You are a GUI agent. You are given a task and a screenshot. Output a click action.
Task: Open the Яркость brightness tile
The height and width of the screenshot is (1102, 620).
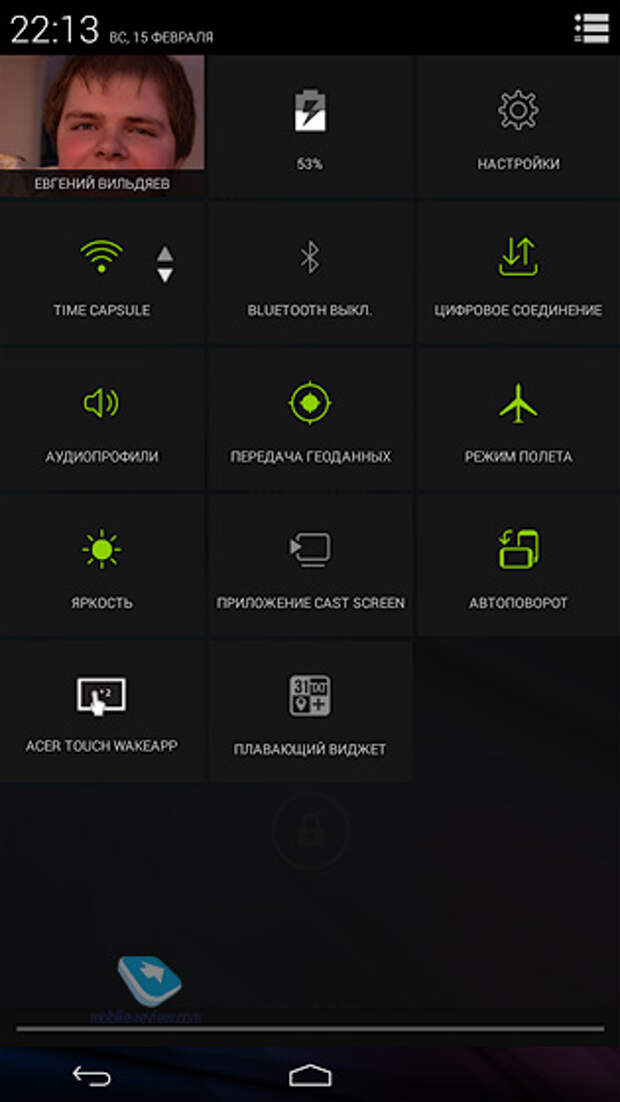tap(102, 565)
